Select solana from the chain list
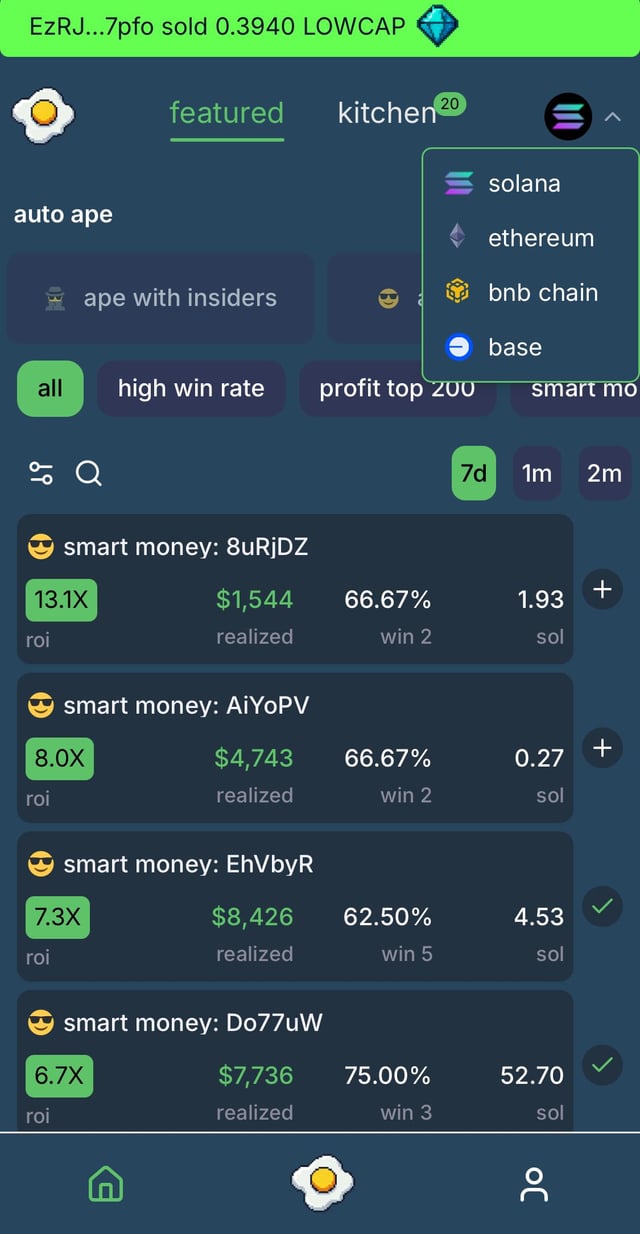 [x=524, y=184]
